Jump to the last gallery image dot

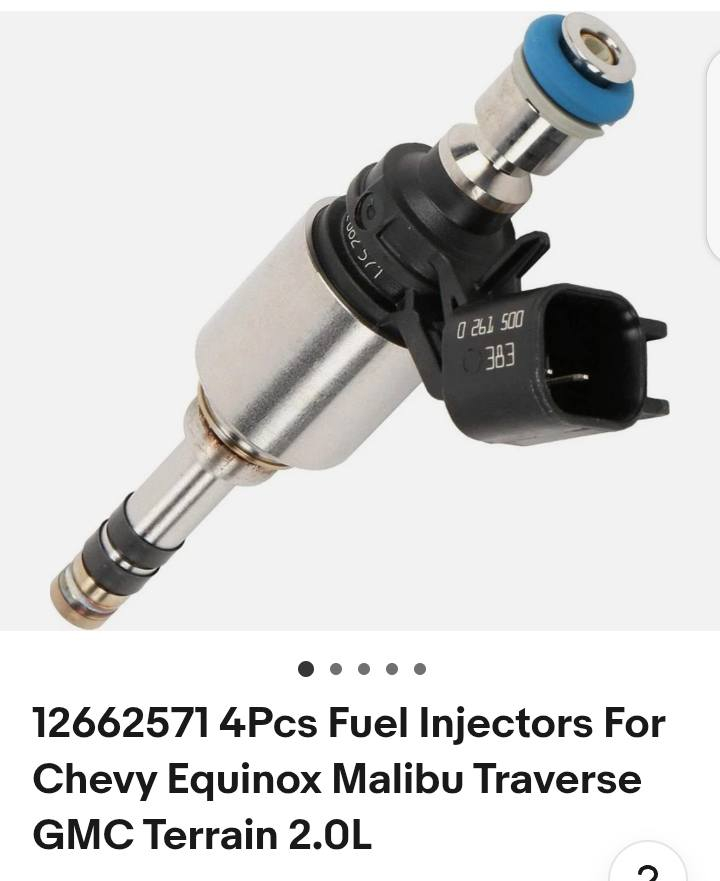coord(420,669)
